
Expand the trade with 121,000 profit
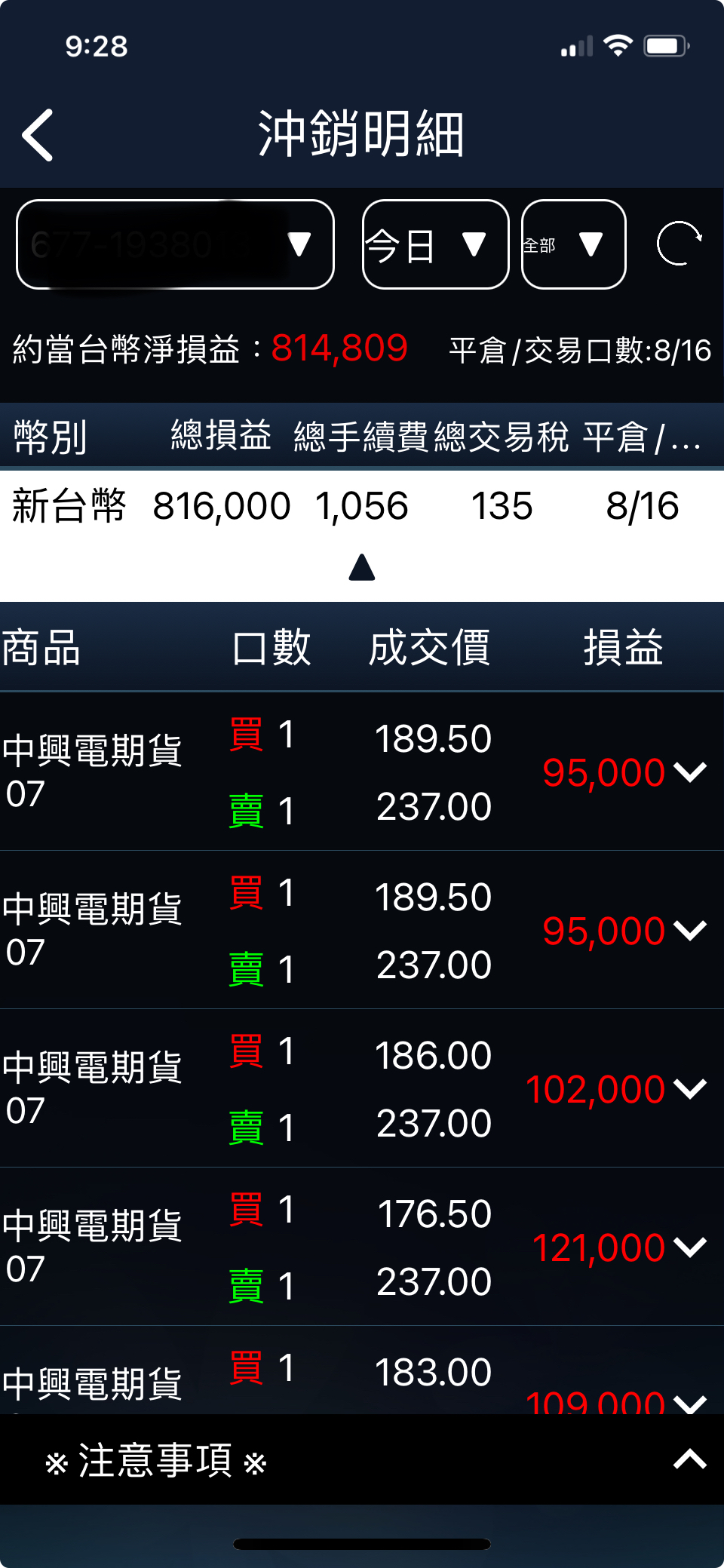pyautogui.click(x=690, y=1247)
